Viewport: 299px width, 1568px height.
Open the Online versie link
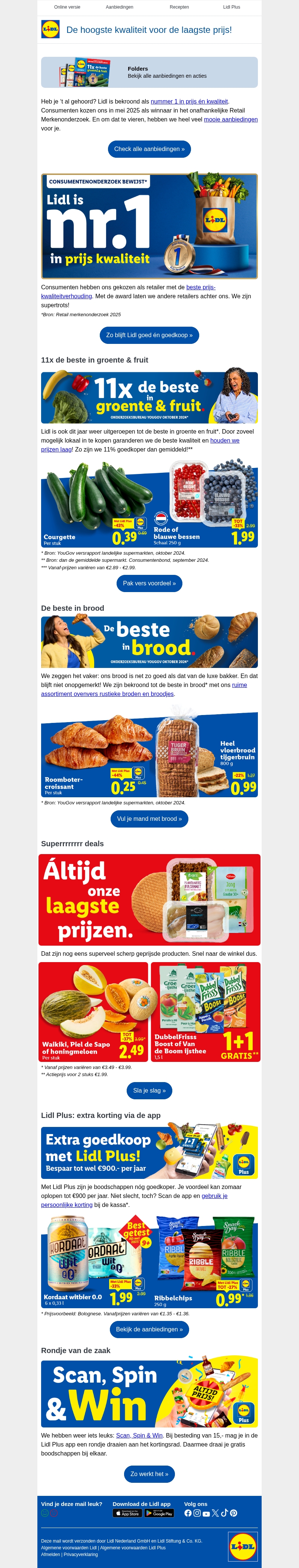67,7
